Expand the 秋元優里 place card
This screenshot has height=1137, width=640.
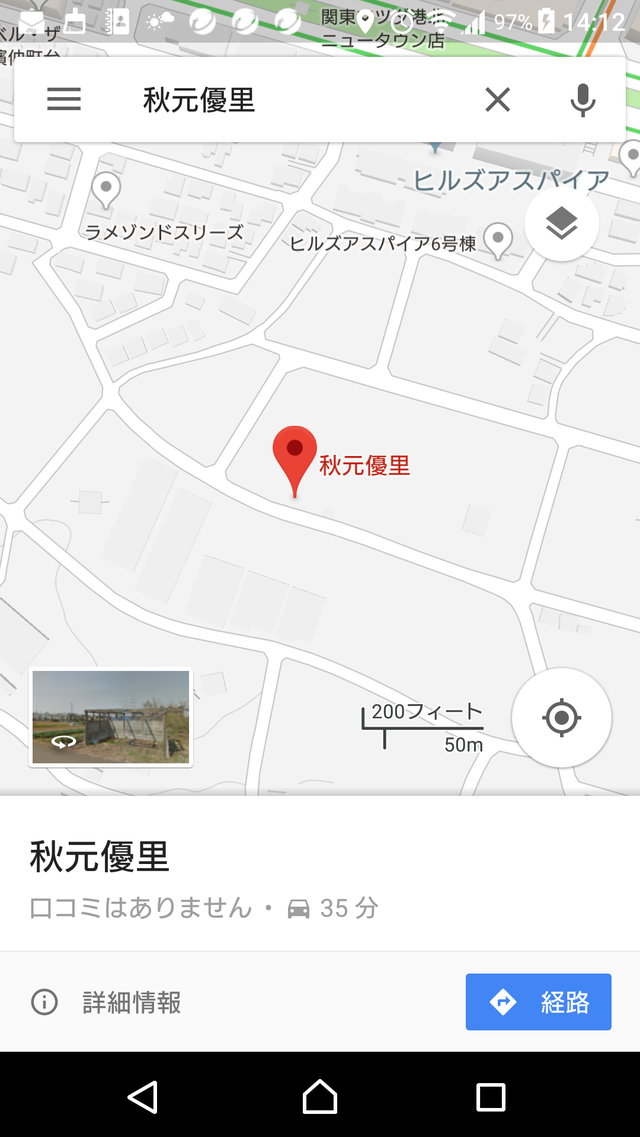point(320,874)
